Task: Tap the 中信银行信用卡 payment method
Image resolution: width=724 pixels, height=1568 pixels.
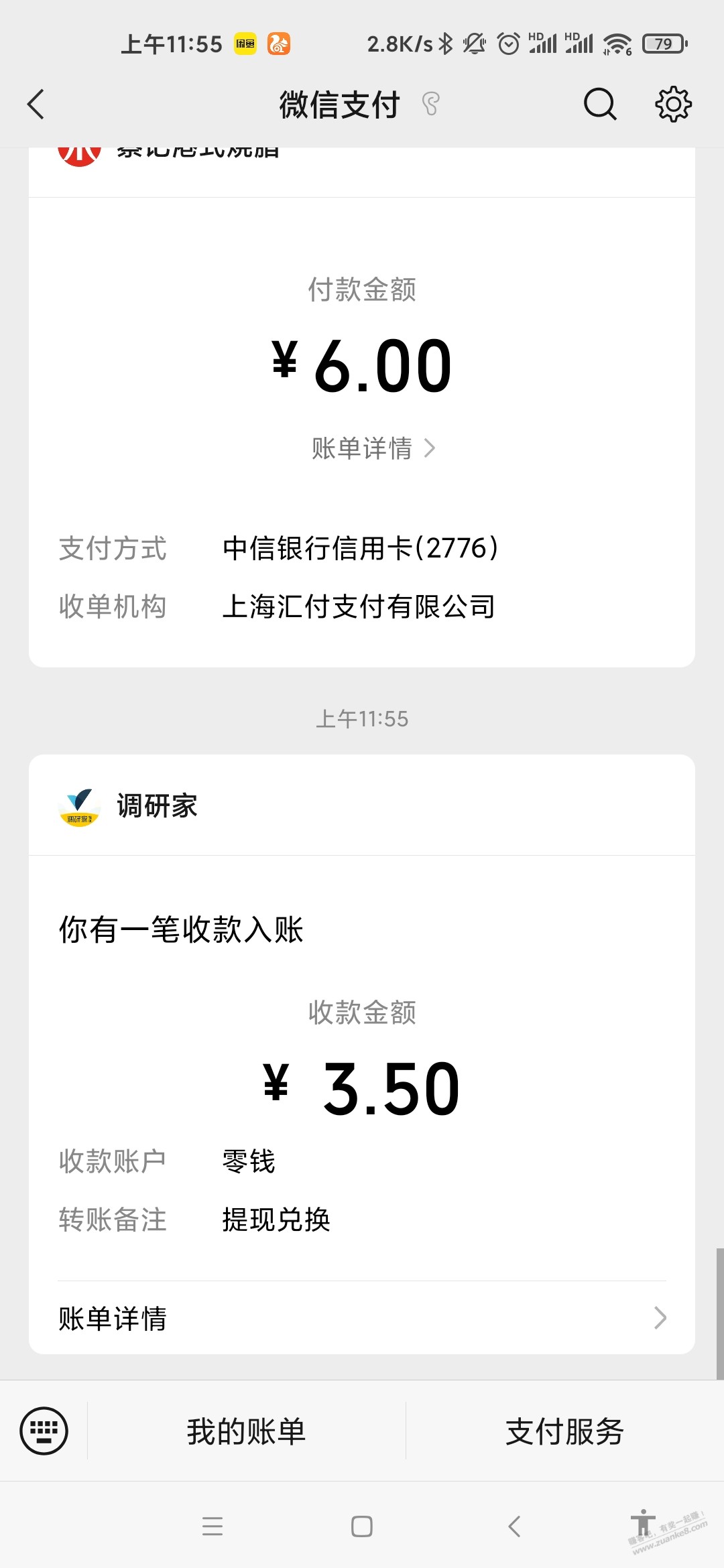Action: pyautogui.click(x=362, y=548)
